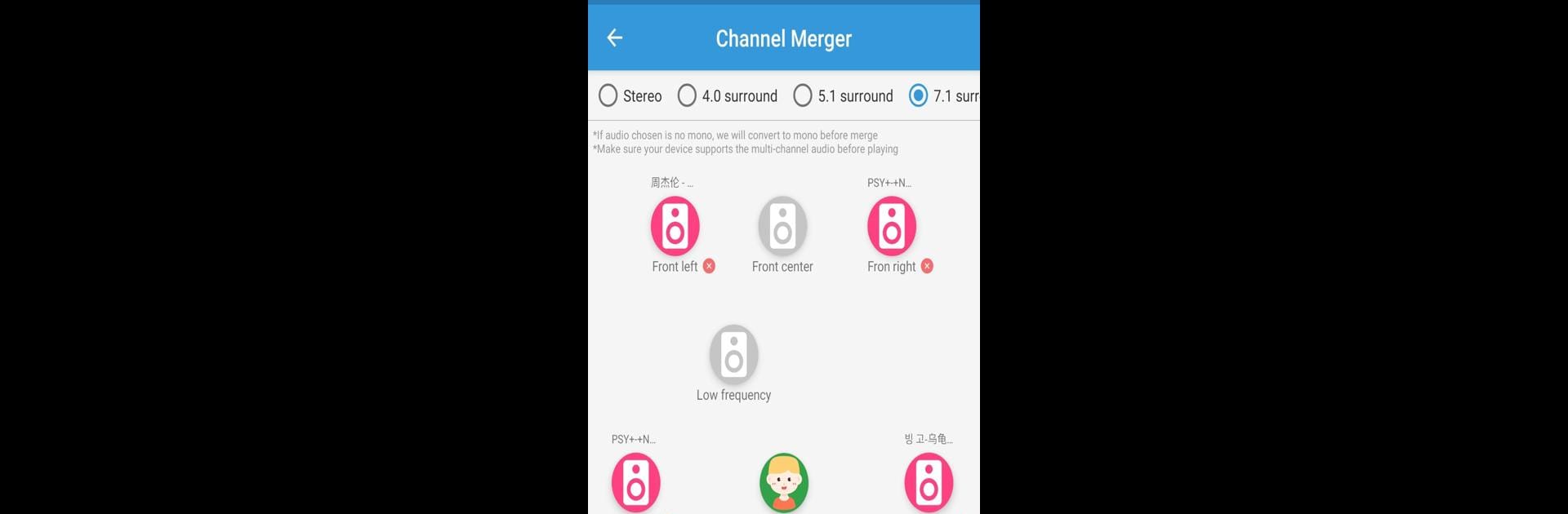Assign audio to Front center speaker
1568x514 pixels.
(x=782, y=226)
